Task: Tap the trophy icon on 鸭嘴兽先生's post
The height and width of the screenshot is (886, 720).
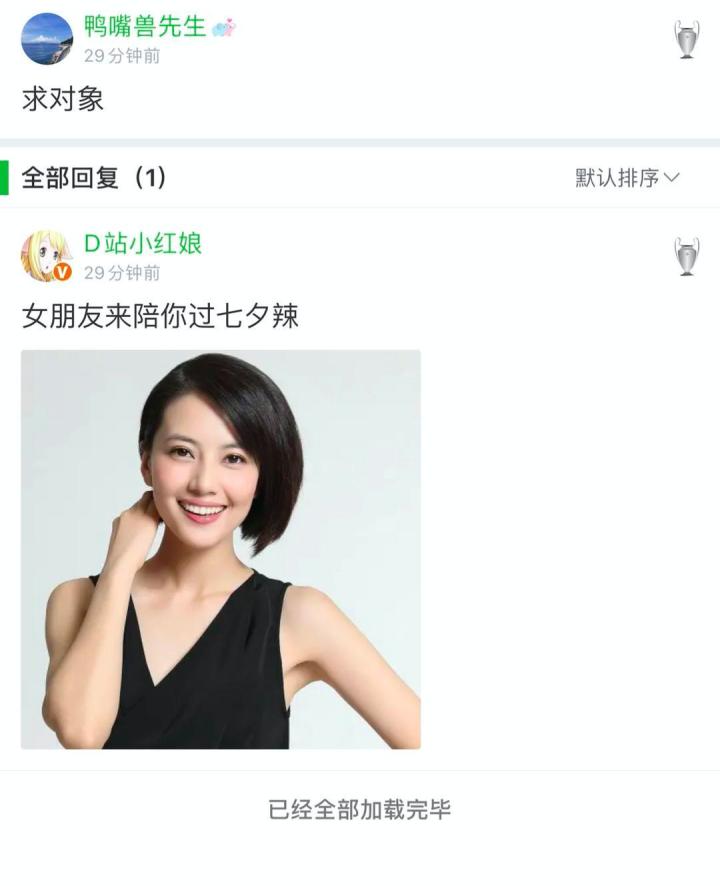Action: [686, 40]
